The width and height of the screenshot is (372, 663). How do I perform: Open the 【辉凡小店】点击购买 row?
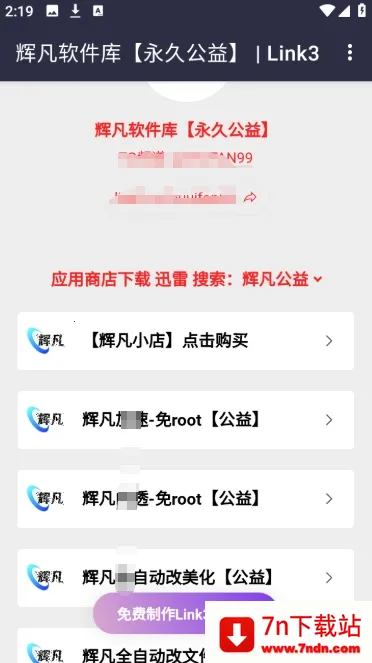186,341
